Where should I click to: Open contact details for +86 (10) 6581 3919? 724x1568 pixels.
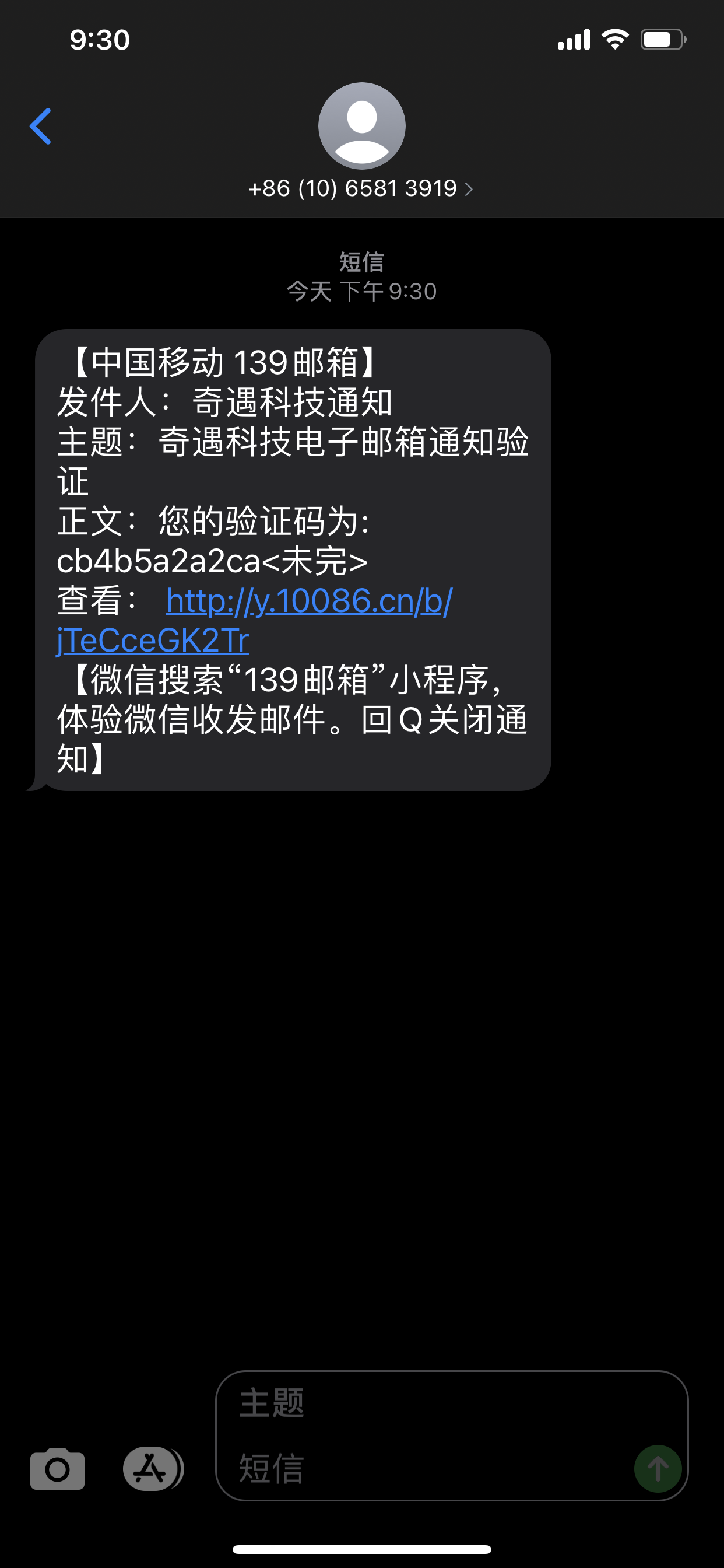[x=361, y=188]
